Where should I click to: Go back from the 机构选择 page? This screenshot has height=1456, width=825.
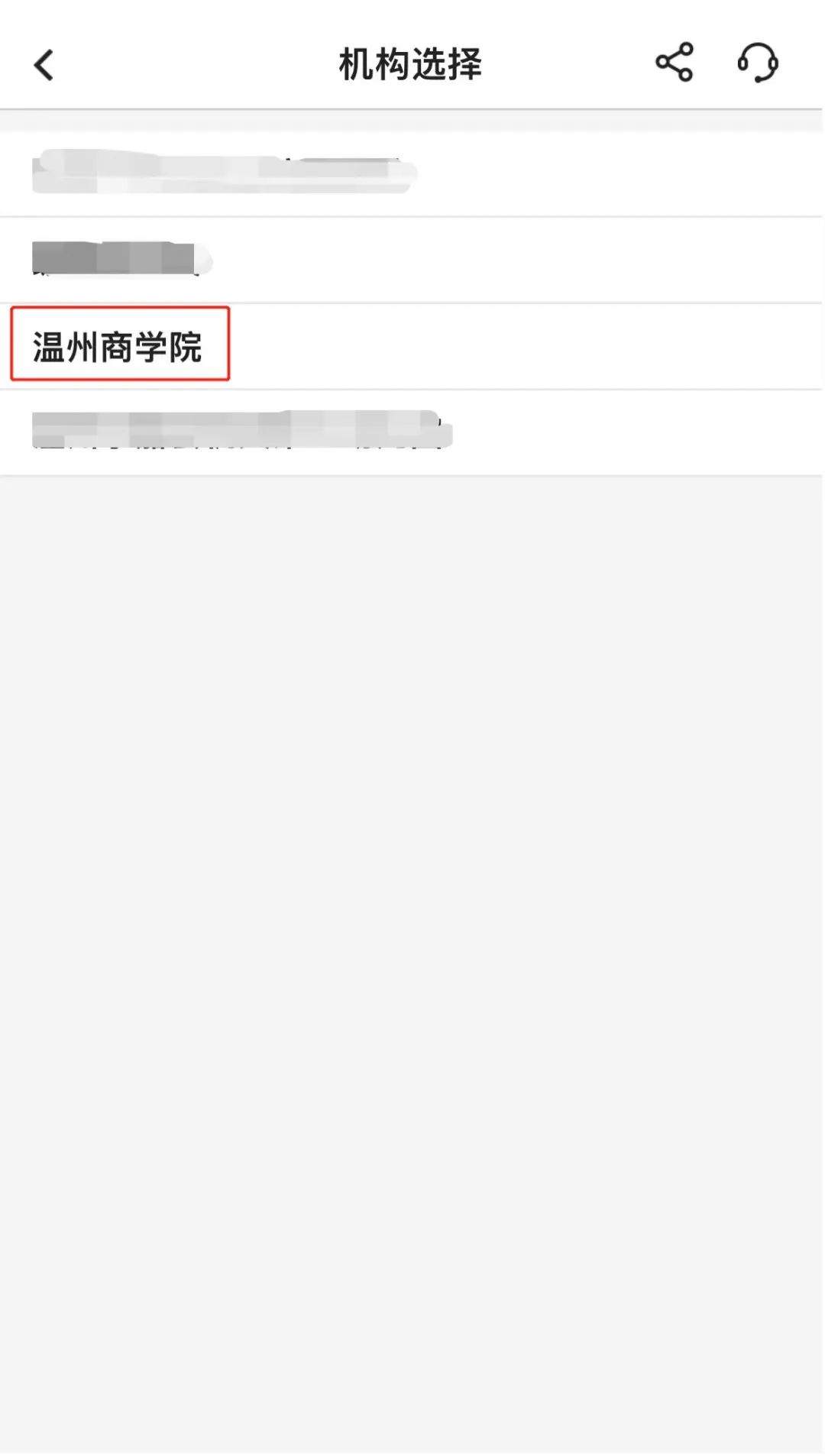[44, 65]
